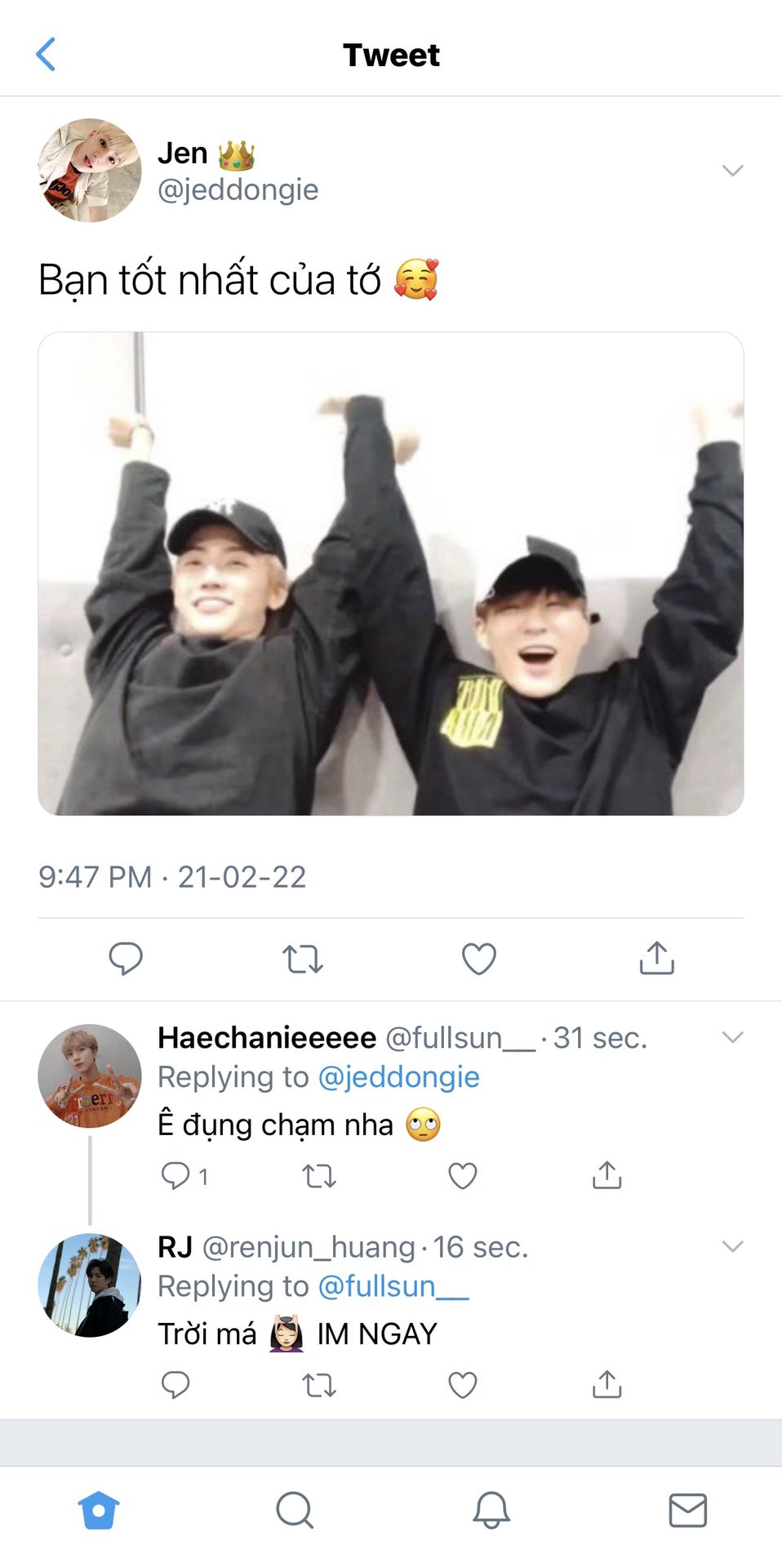Go back from the Tweet screen
The image size is (782, 1568).
pyautogui.click(x=46, y=55)
